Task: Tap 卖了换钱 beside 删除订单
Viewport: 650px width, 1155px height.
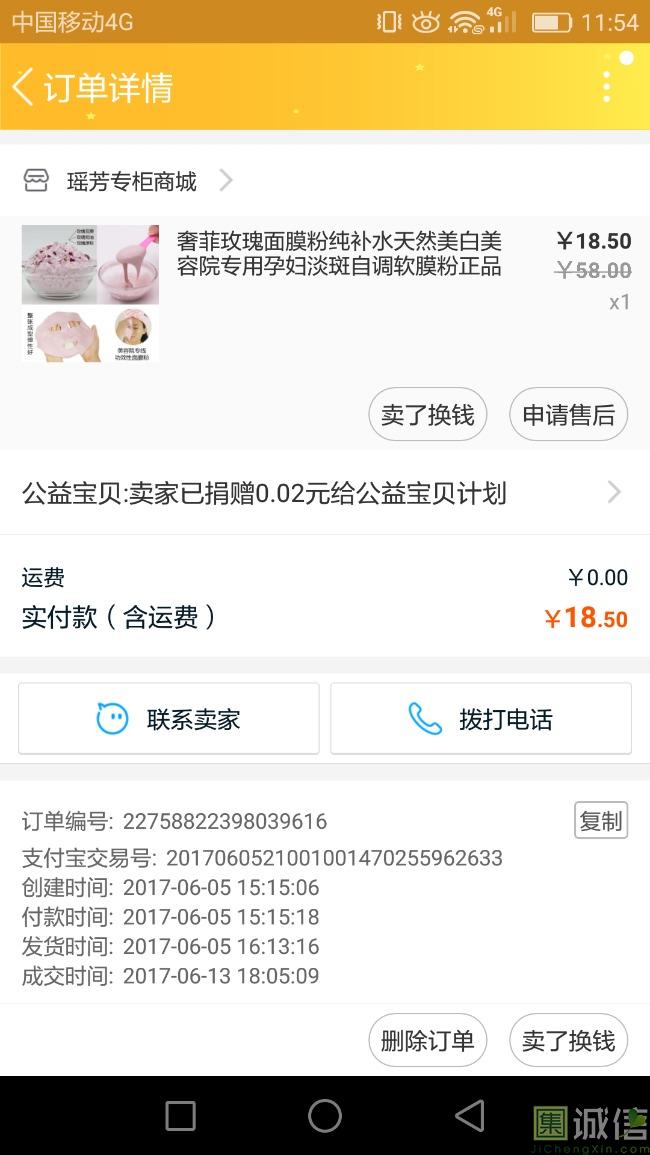Action: click(x=568, y=1040)
